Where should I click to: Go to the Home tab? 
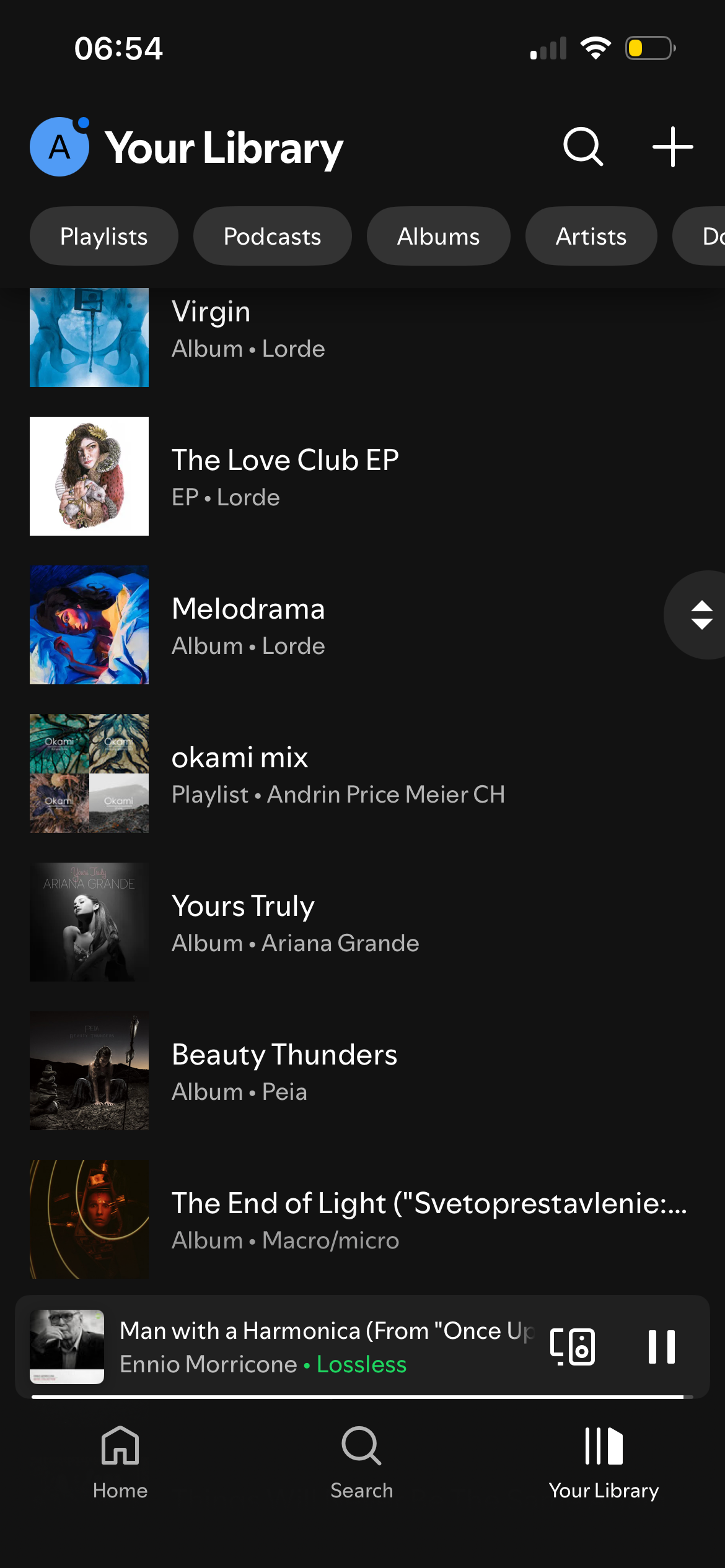(x=120, y=1463)
